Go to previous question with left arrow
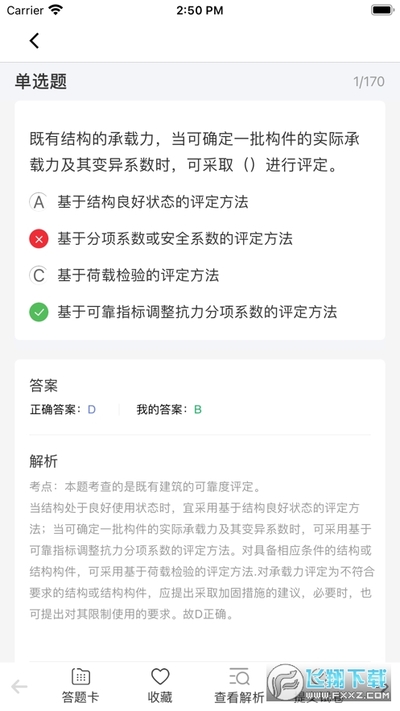 [19, 687]
